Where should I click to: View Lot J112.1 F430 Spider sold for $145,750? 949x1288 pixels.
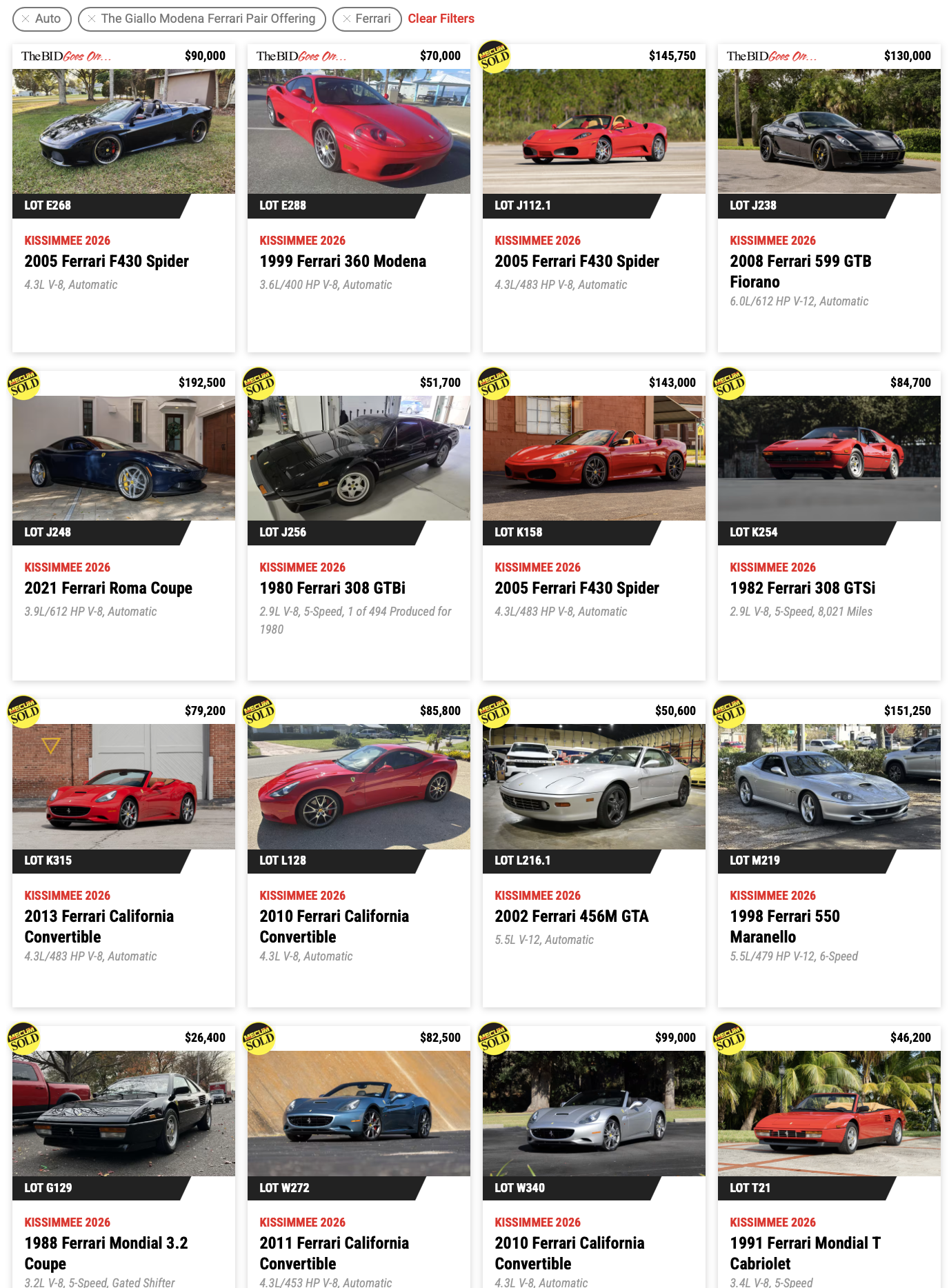point(577,261)
